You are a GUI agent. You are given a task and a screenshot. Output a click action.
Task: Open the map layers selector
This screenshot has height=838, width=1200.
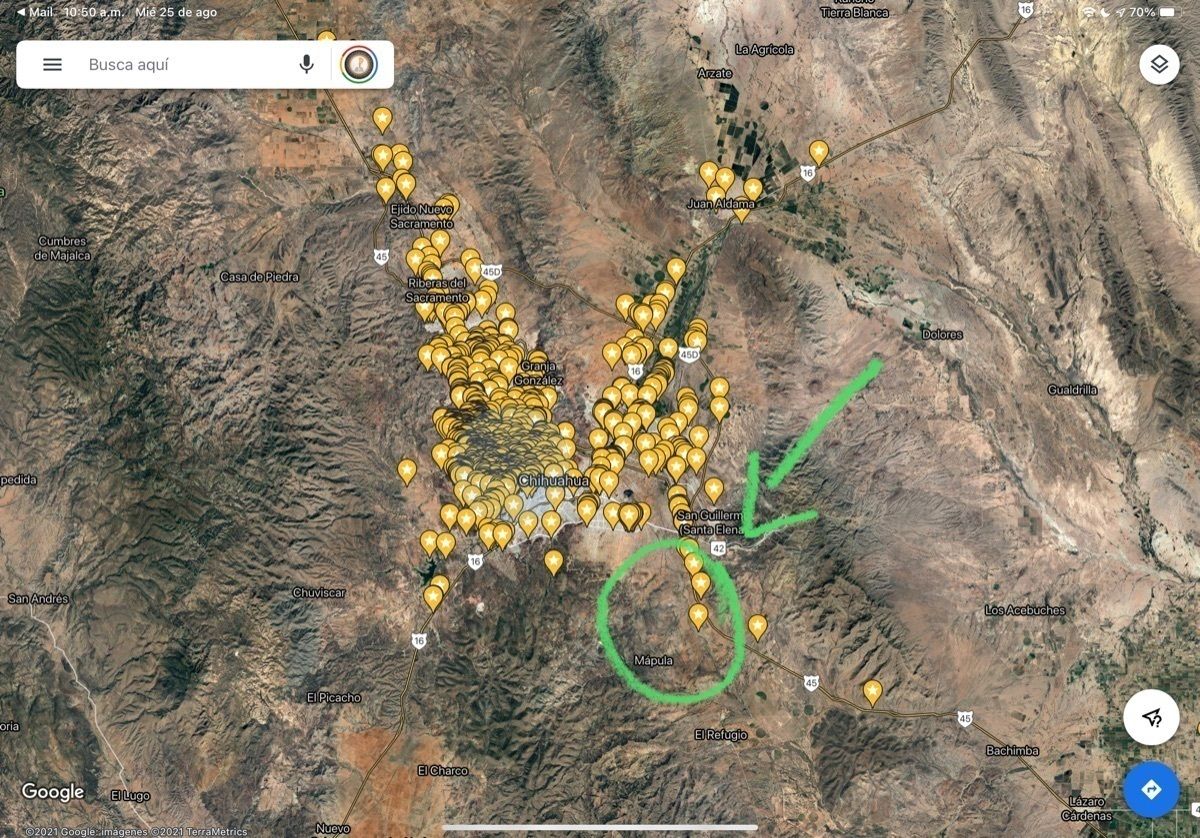click(1159, 65)
